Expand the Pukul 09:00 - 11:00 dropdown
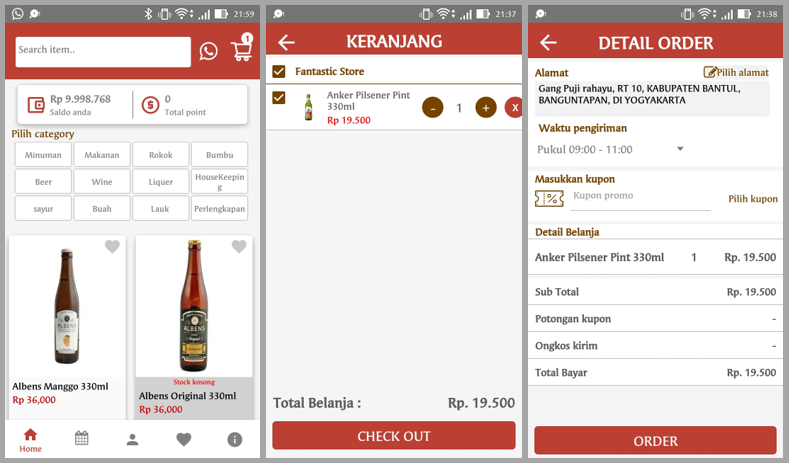The height and width of the screenshot is (463, 789). pos(610,149)
